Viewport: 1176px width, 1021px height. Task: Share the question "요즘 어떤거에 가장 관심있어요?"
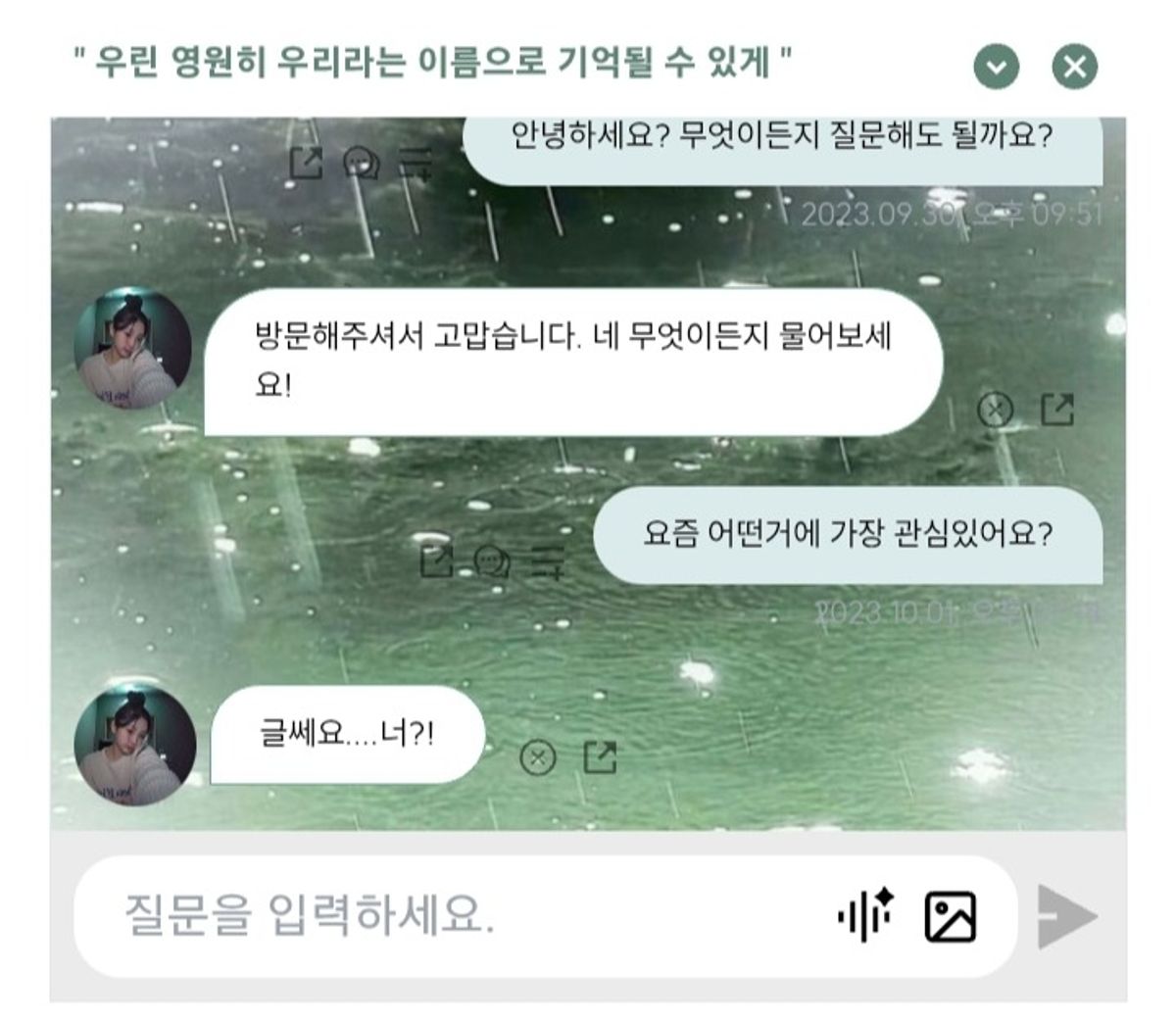pos(436,561)
